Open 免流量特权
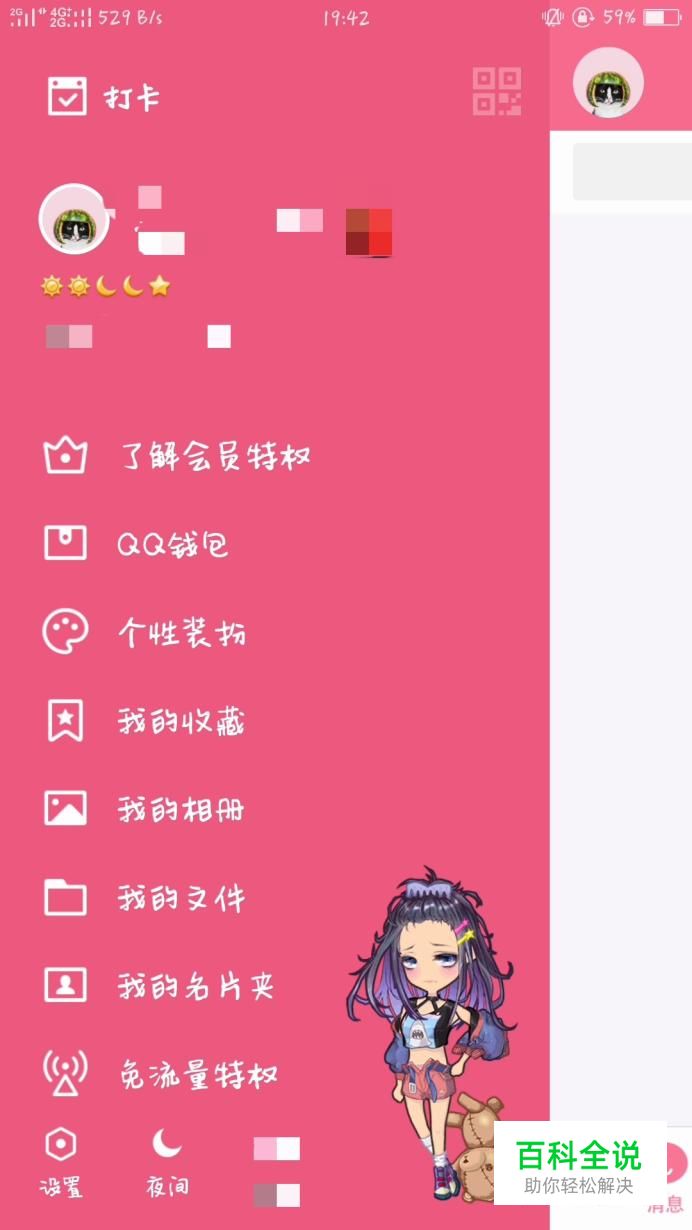This screenshot has height=1230, width=692. [197, 1075]
